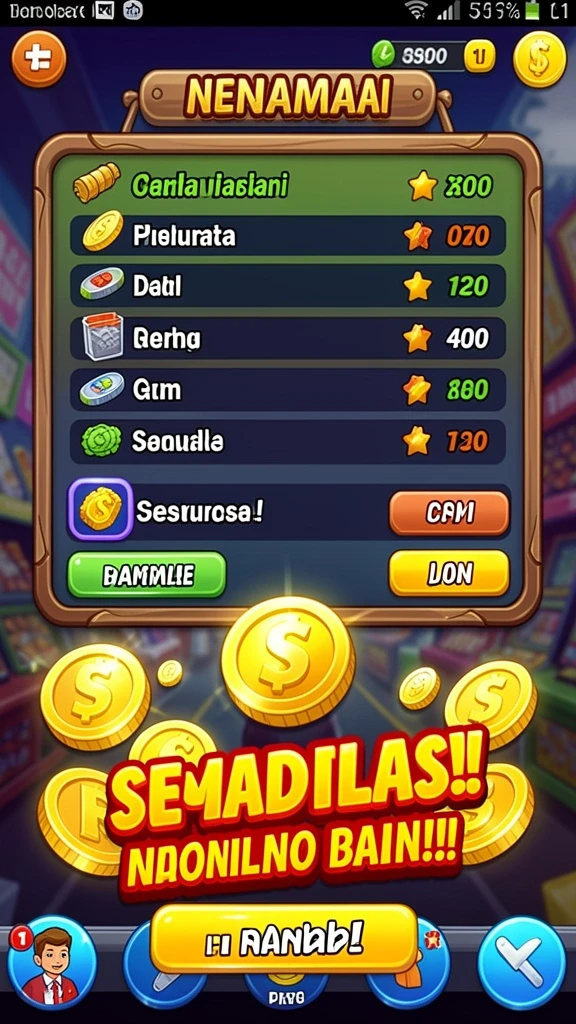
Task: Open the player avatar profile
Action: pyautogui.click(x=52, y=963)
